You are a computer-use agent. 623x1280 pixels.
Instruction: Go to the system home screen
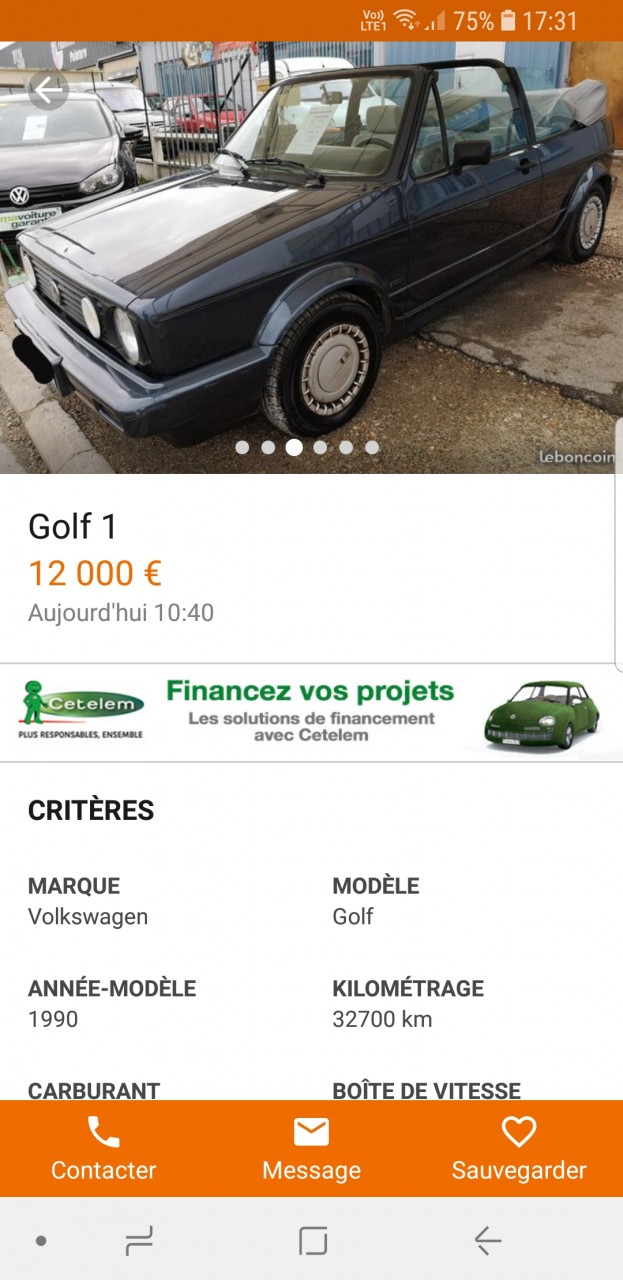pyautogui.click(x=313, y=1241)
